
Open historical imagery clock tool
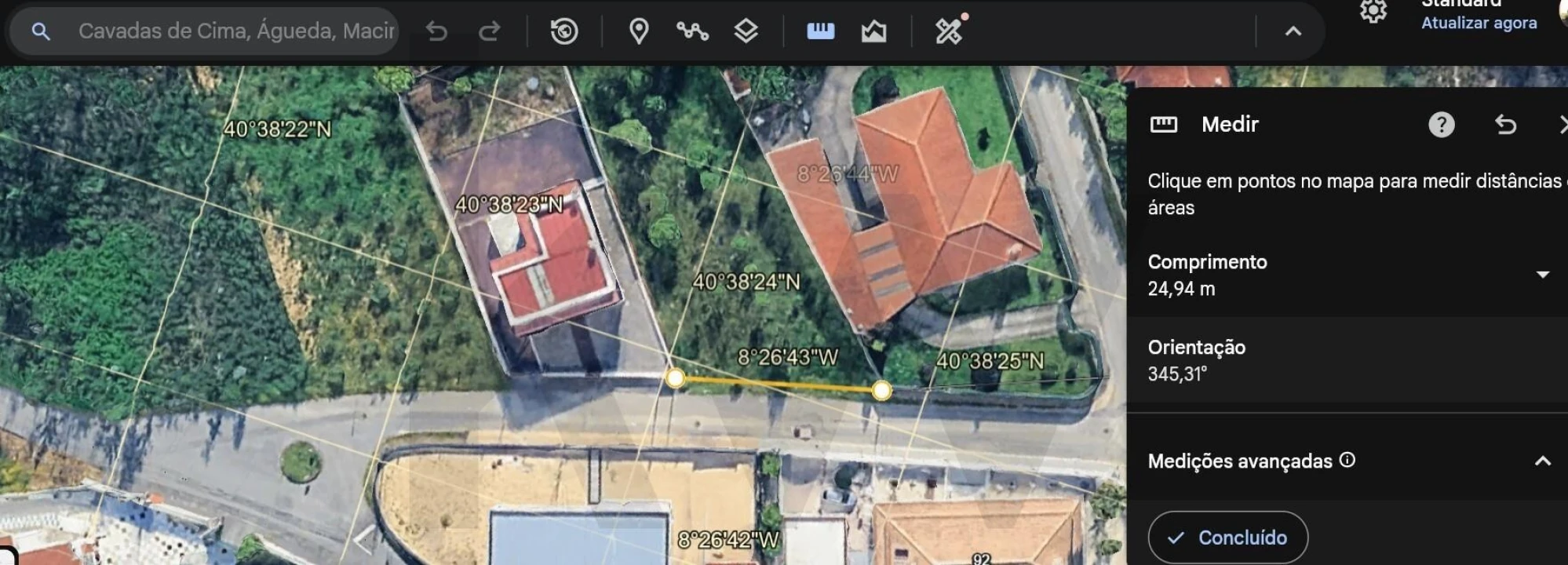[x=564, y=31]
